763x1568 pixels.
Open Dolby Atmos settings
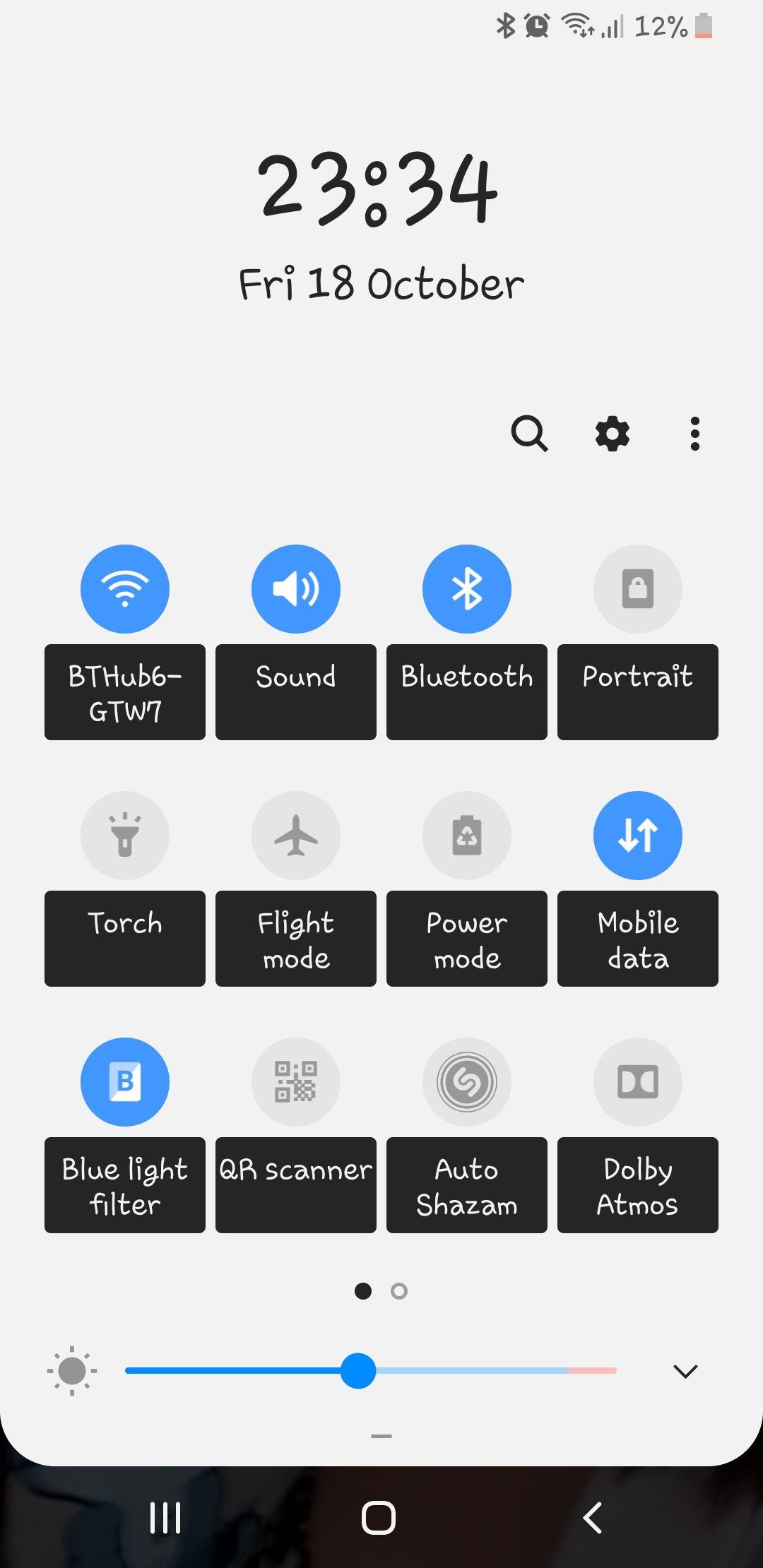point(637,1082)
